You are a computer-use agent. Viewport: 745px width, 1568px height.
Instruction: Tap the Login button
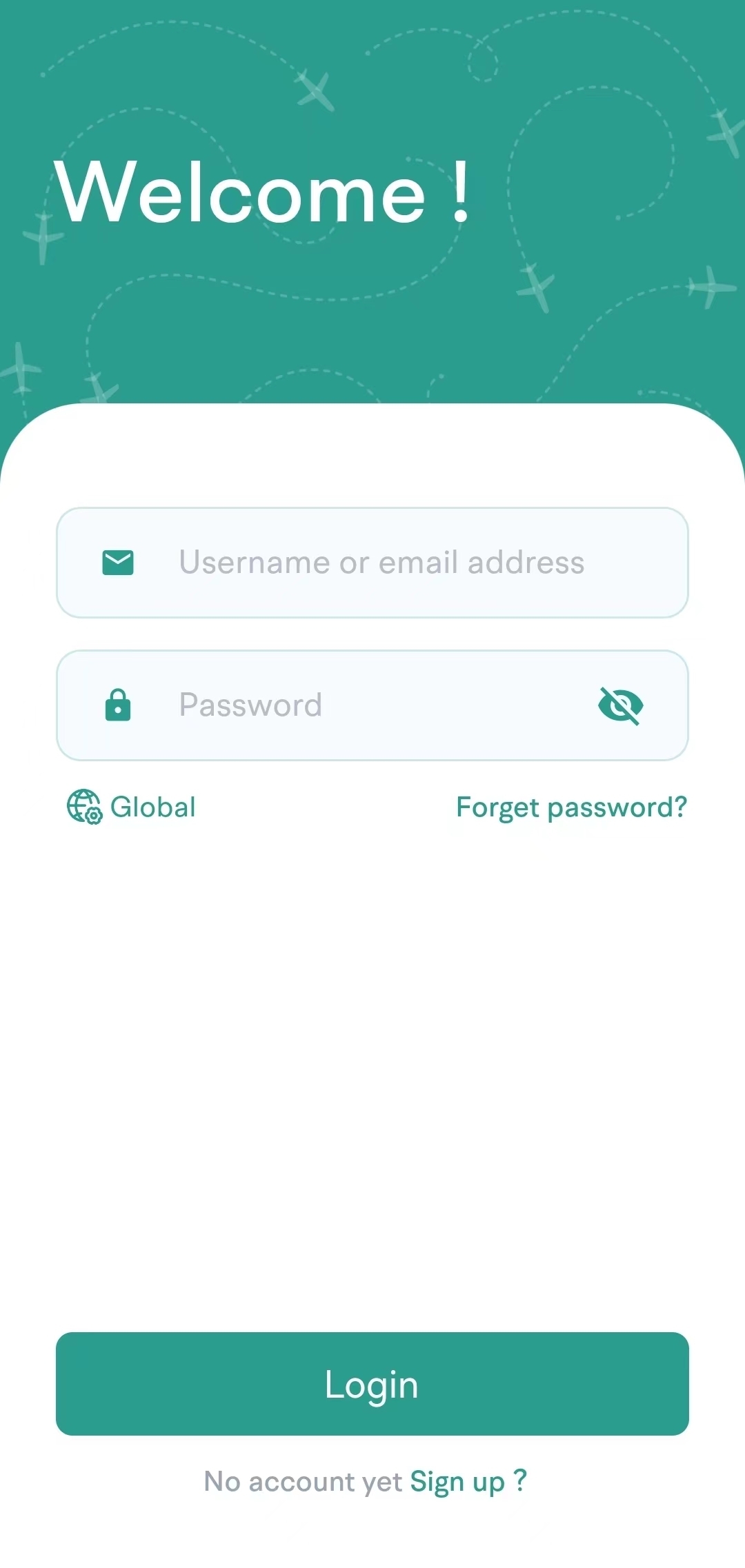click(x=372, y=1384)
